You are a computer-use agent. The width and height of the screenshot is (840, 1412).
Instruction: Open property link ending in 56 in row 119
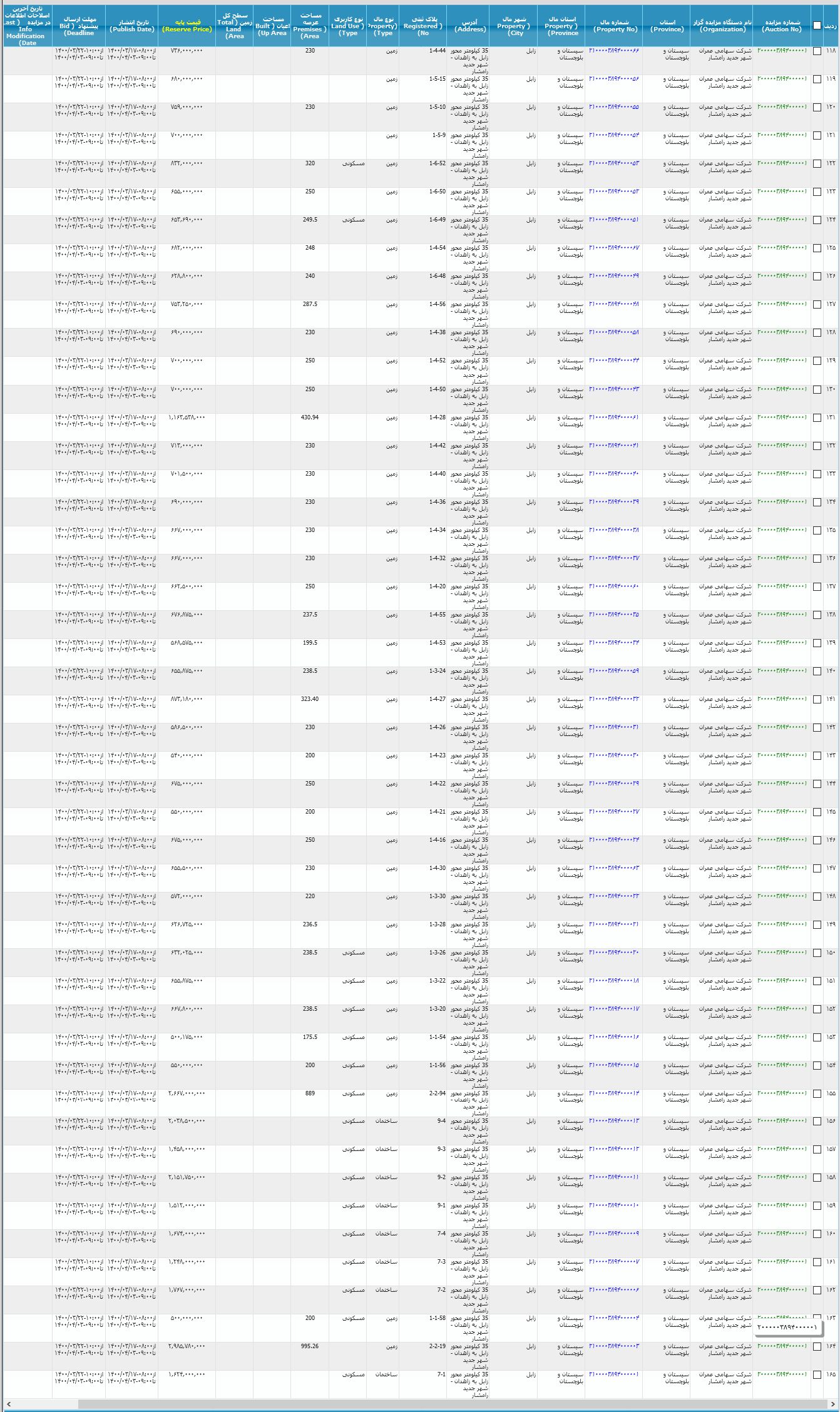coord(613,79)
